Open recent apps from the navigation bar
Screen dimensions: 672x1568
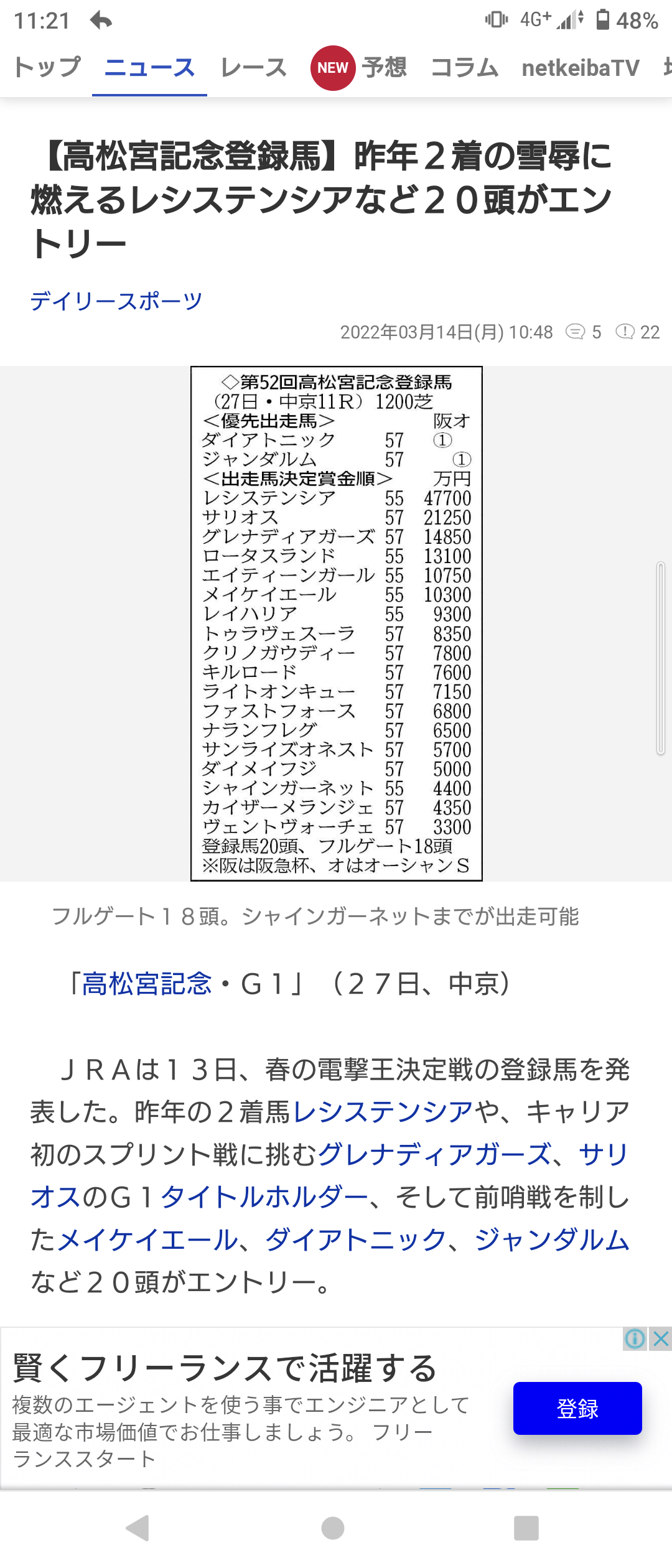pyautogui.click(x=526, y=1528)
